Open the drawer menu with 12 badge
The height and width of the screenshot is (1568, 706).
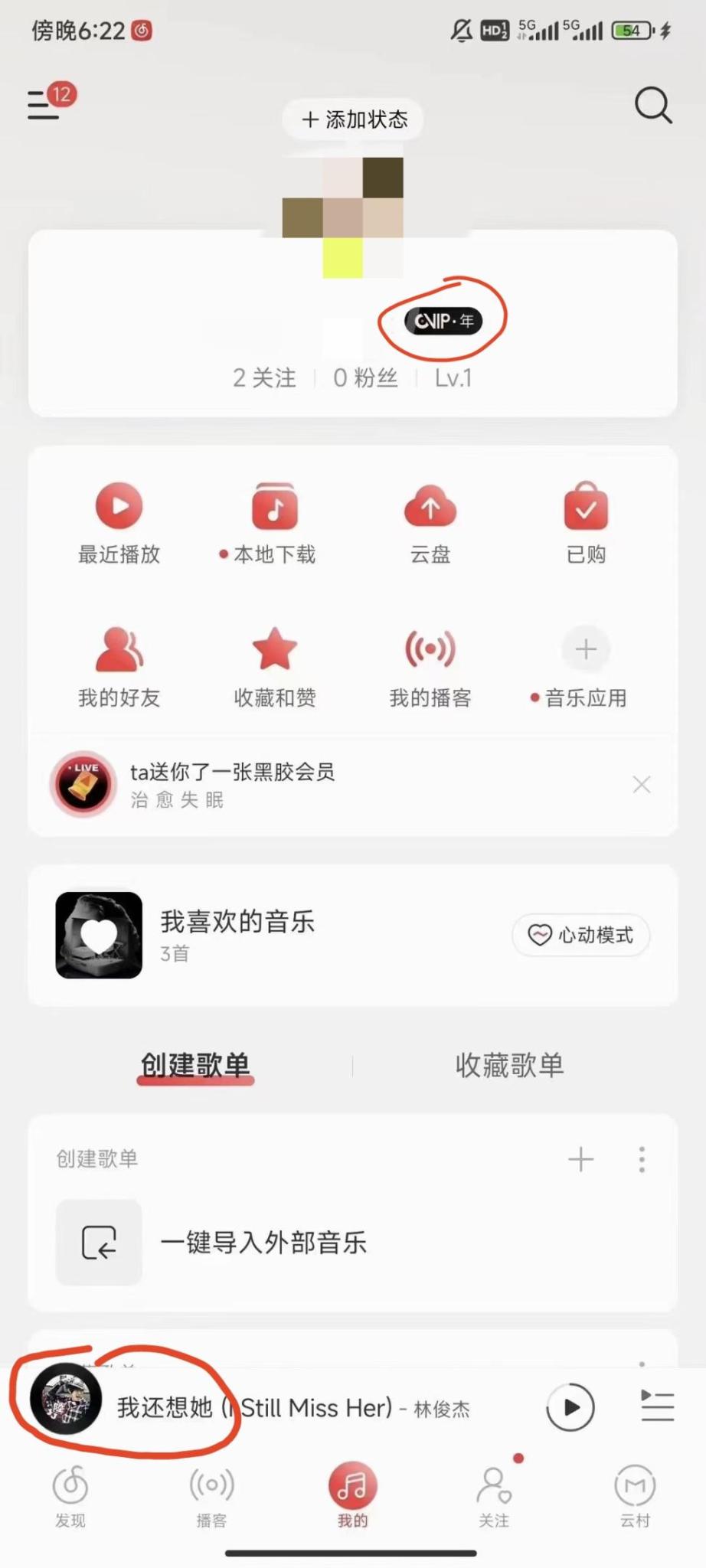(x=44, y=104)
